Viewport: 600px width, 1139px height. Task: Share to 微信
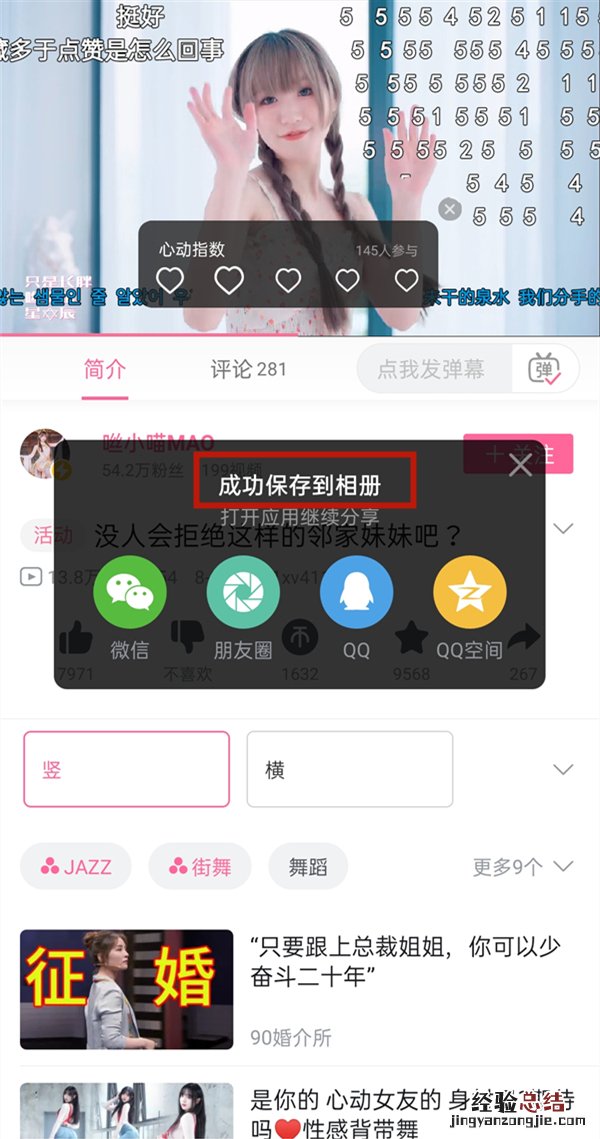coord(129,594)
